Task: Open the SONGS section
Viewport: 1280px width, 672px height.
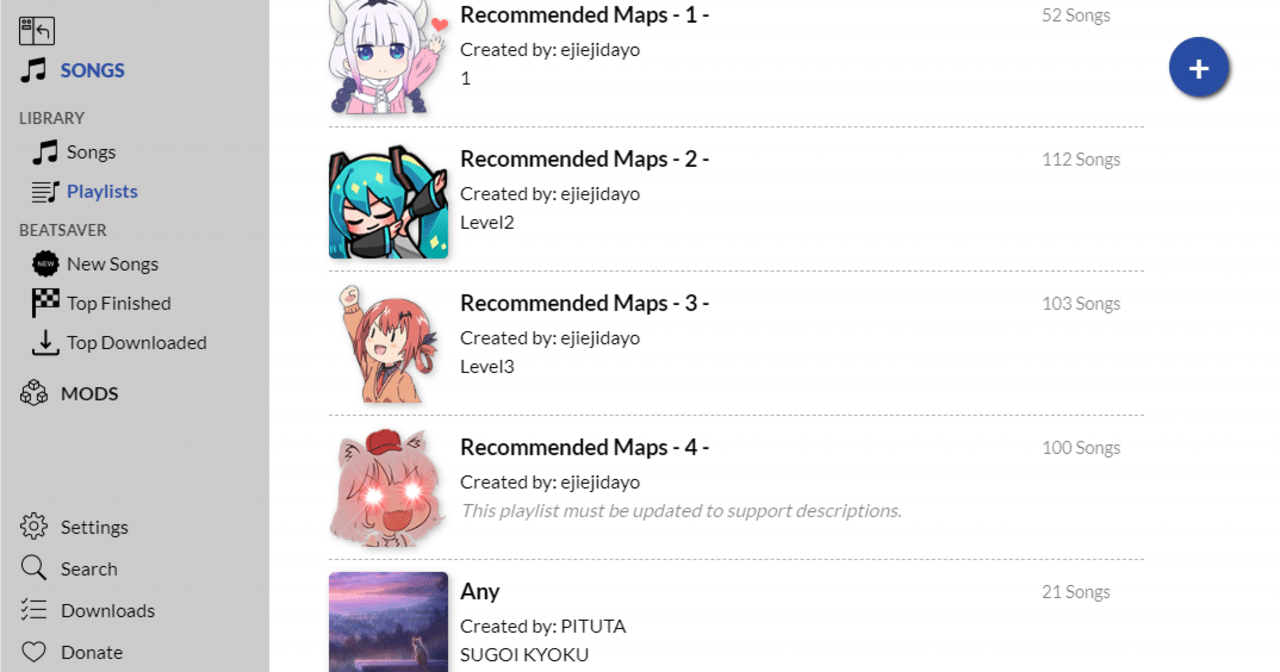Action: [x=91, y=70]
